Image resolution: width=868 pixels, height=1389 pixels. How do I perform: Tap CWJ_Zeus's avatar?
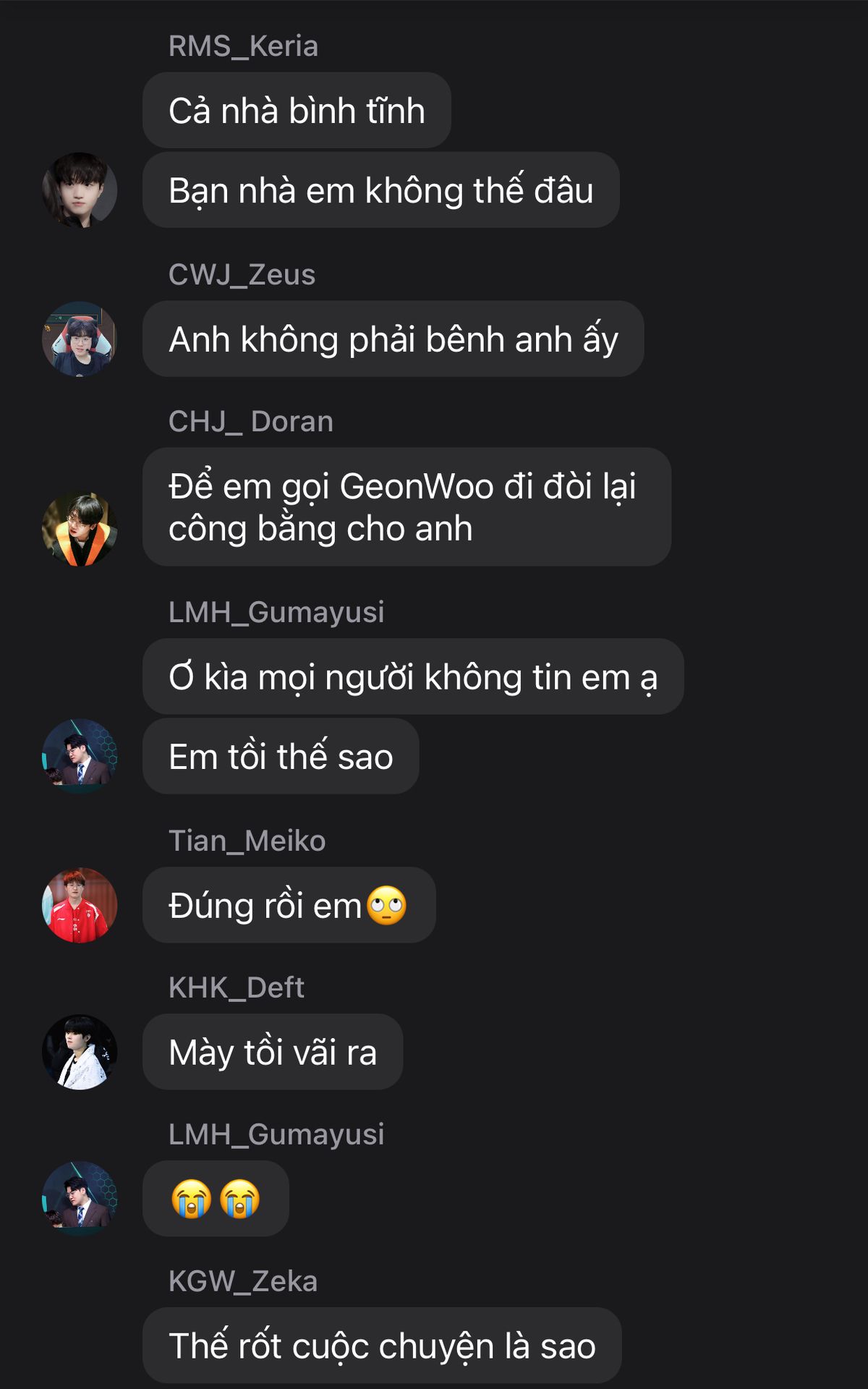click(x=80, y=339)
